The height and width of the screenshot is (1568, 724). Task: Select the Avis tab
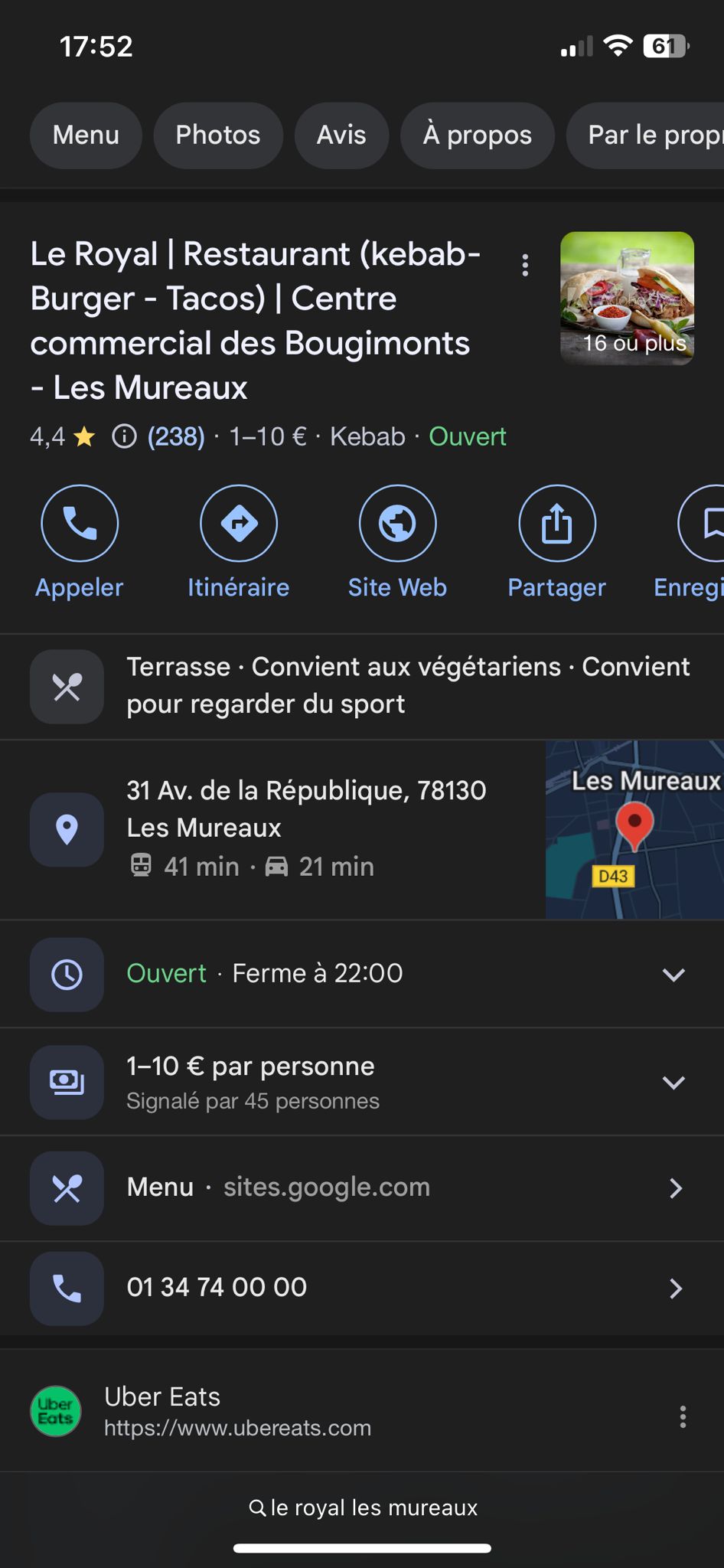(x=341, y=136)
